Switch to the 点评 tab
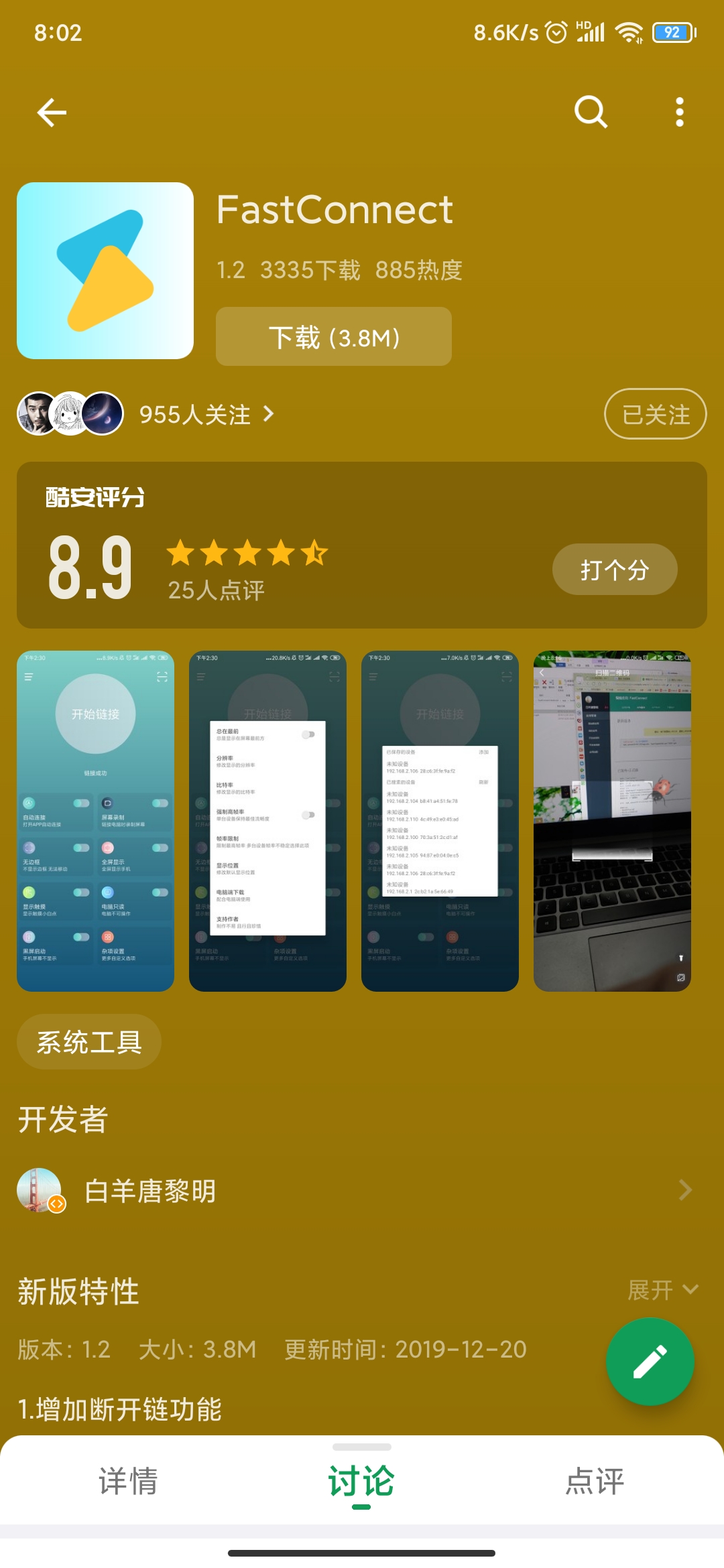 coord(595,1481)
